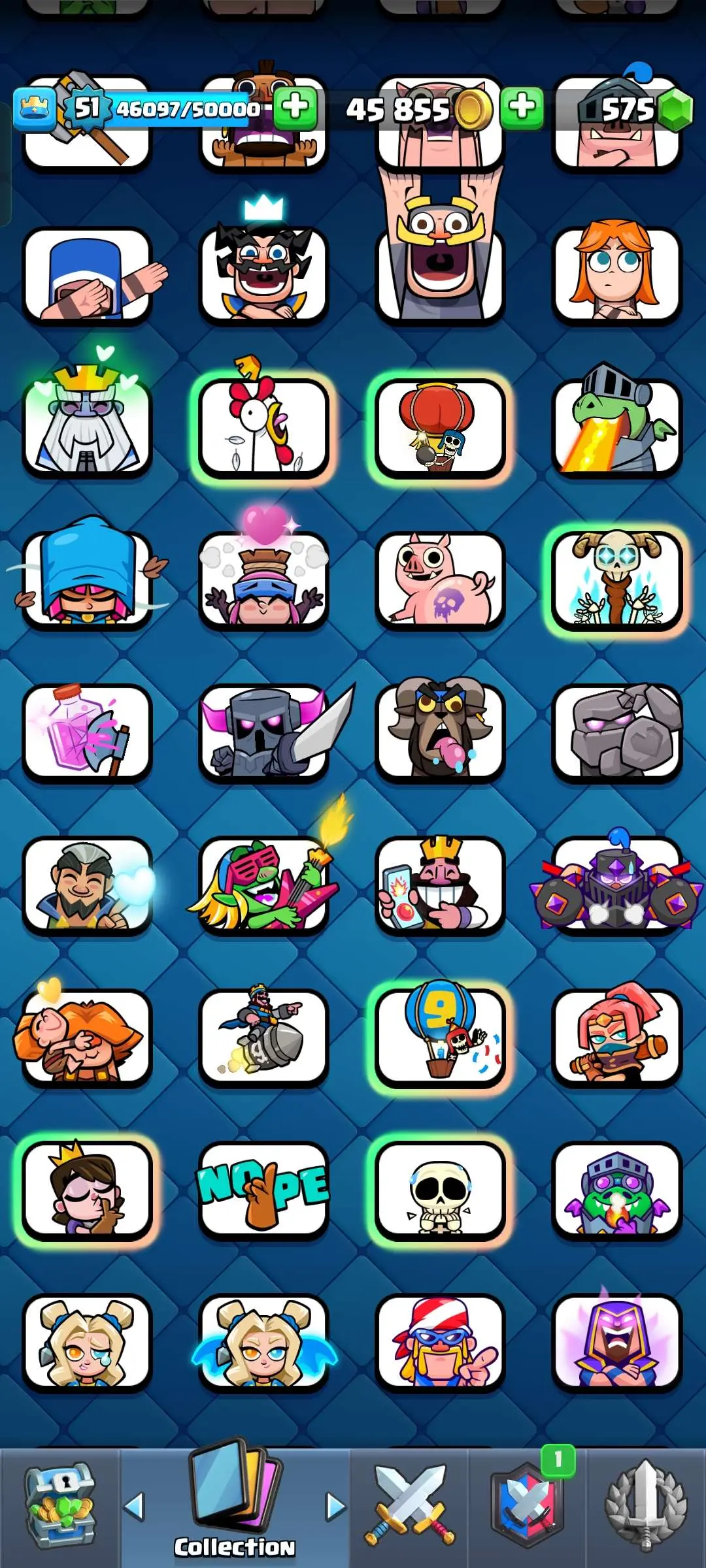Screen dimensions: 706x1568
Task: Select the pig with skull tattoo emote
Action: 440,580
